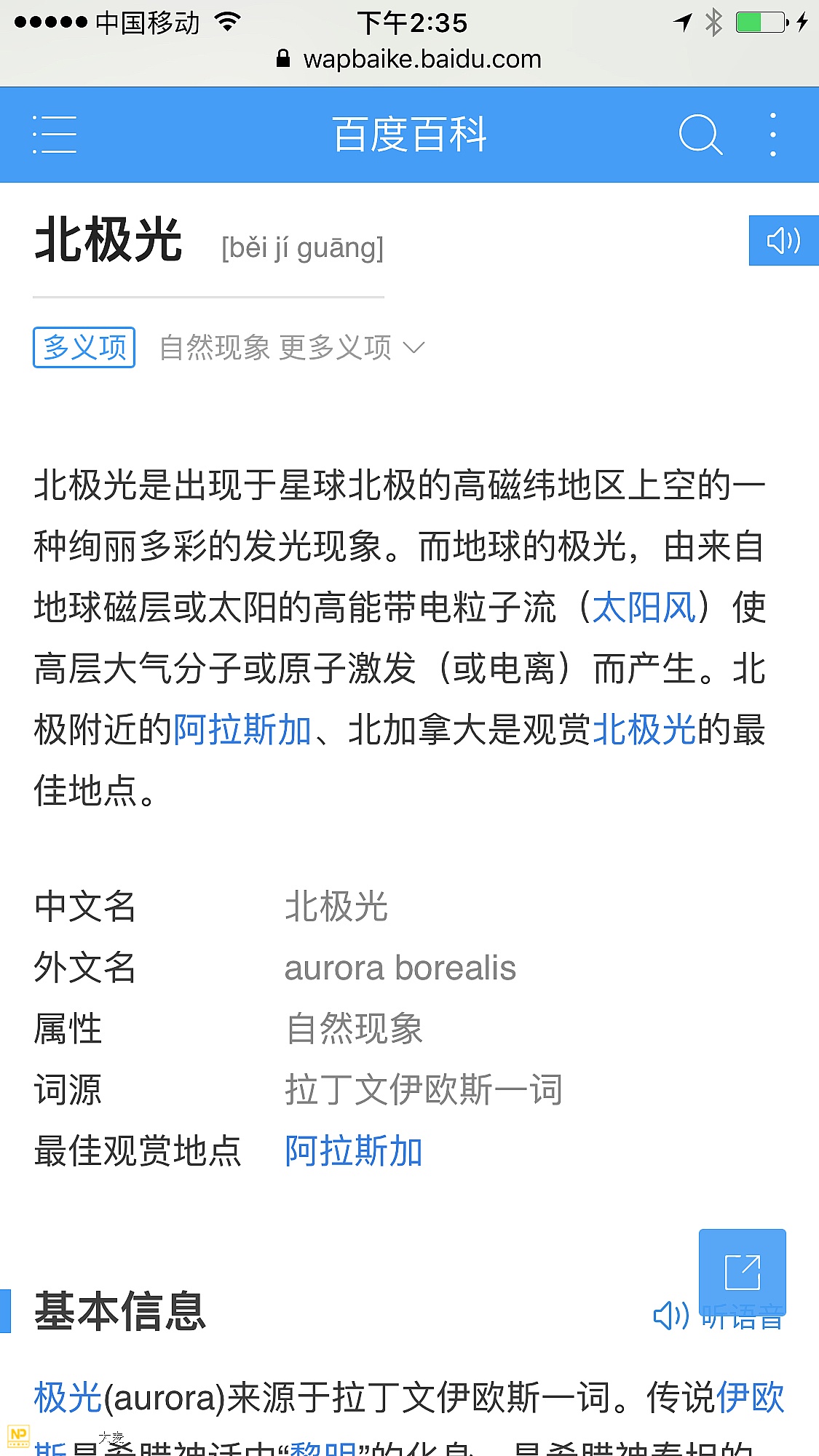Image resolution: width=819 pixels, height=1456 pixels.
Task: Open the 极光 link under 基本信息
Action: tap(68, 1398)
